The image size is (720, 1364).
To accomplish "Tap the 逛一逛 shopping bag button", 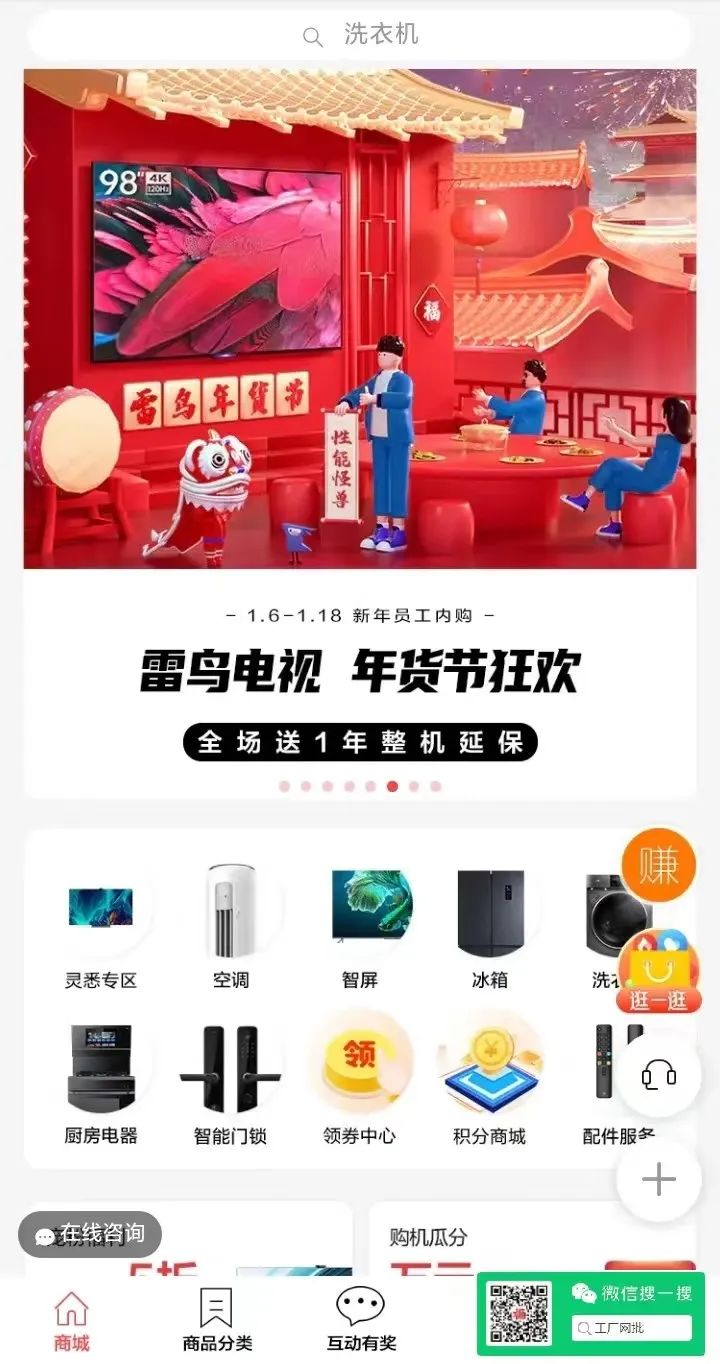I will tap(658, 972).
